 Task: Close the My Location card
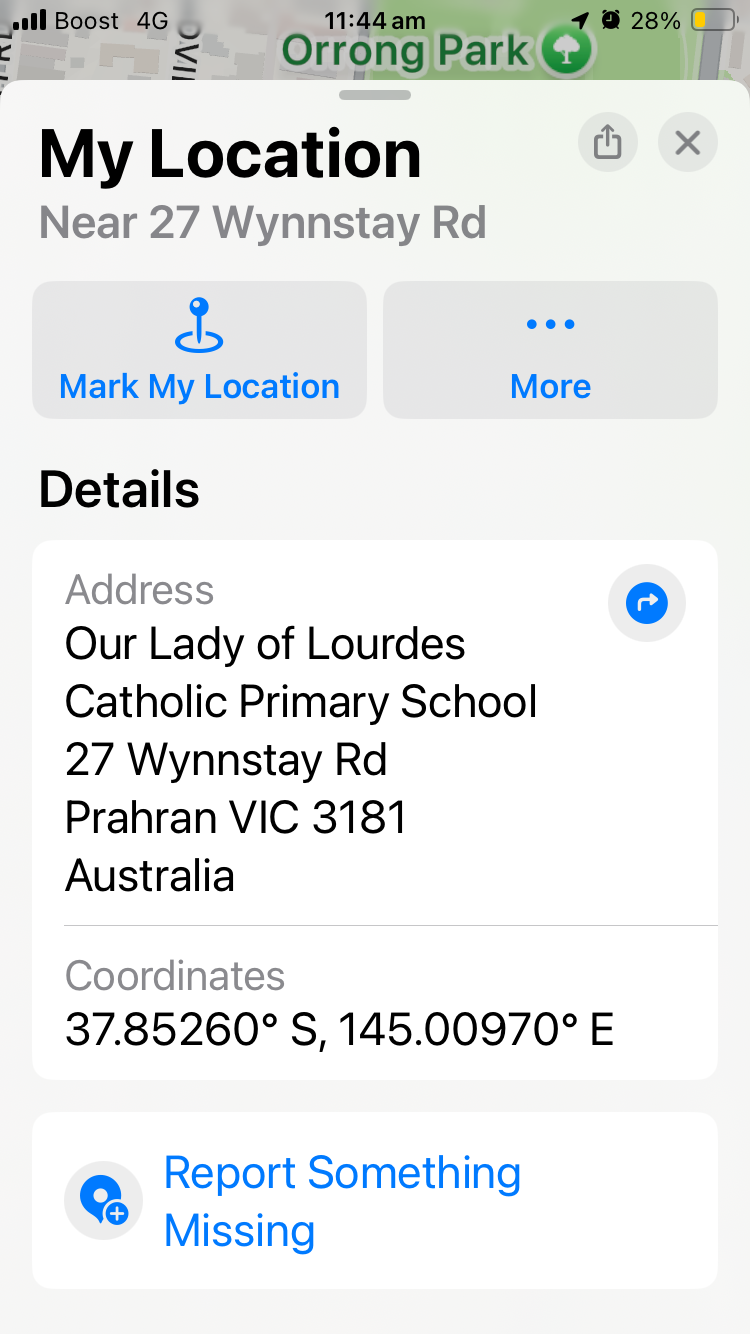(x=687, y=143)
